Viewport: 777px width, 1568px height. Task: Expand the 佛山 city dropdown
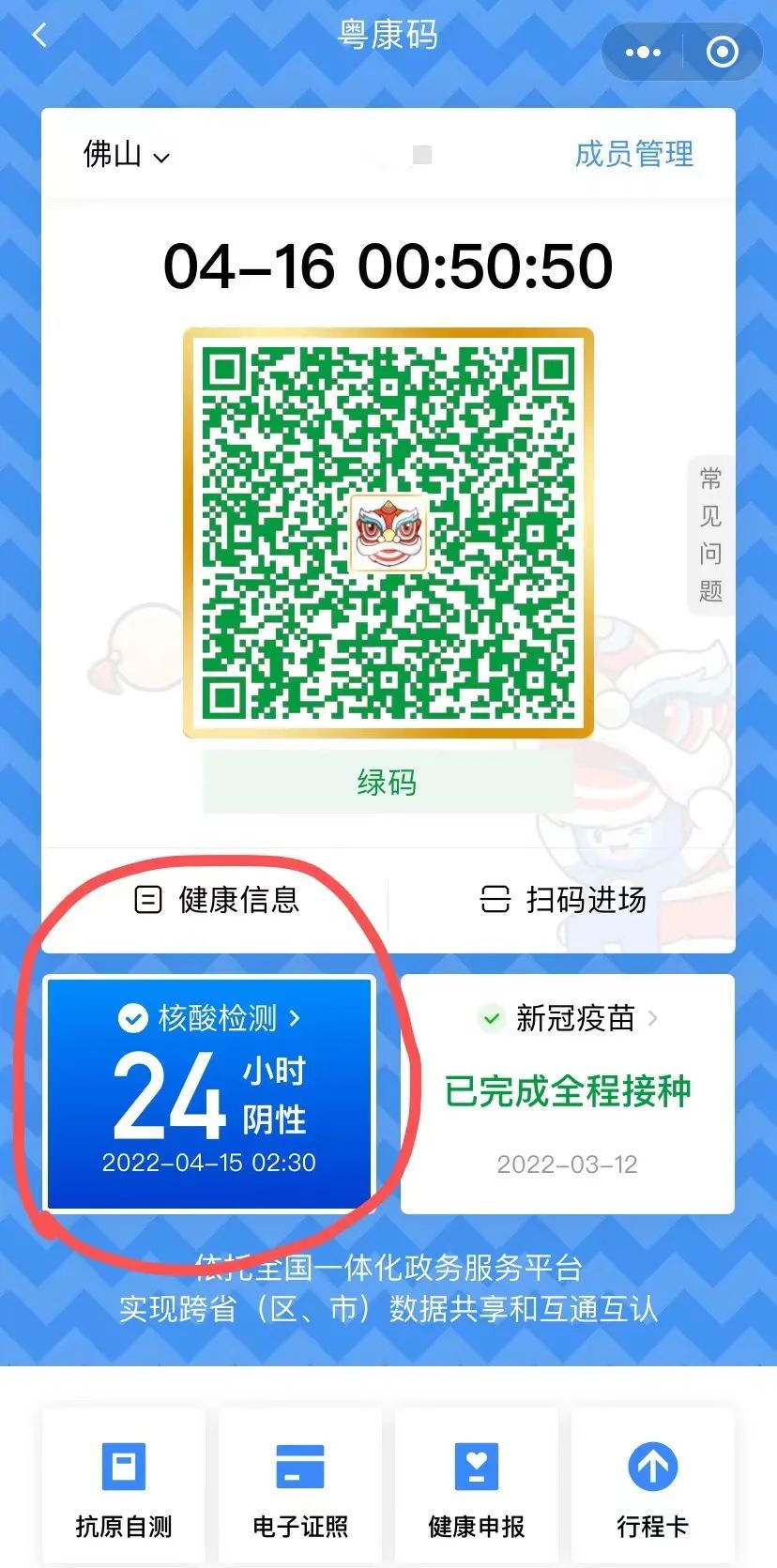pos(127,155)
